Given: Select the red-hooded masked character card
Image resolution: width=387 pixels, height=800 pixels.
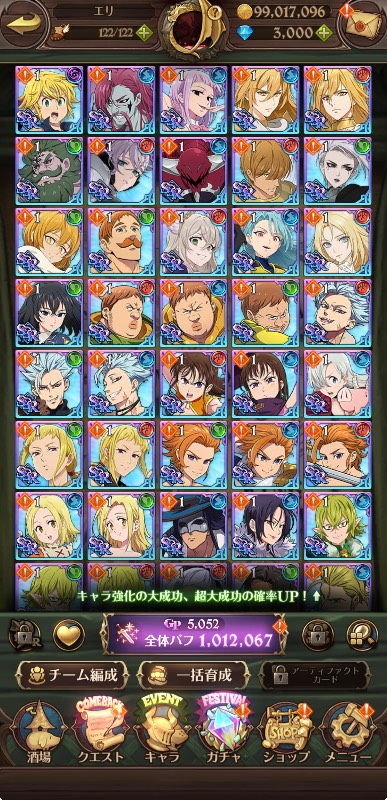Looking at the screenshot, I should [193, 170].
